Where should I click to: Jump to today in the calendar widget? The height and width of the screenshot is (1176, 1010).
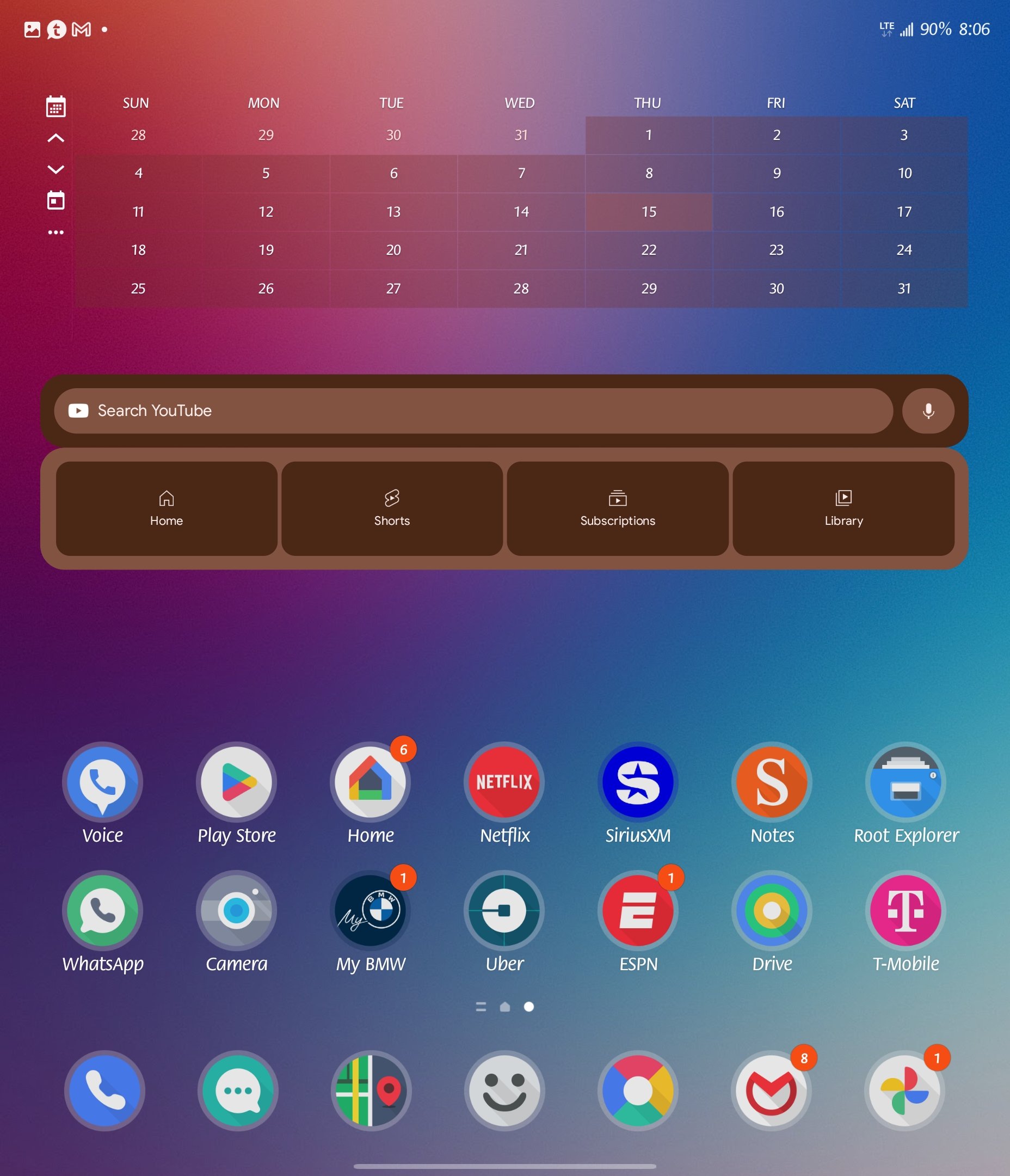(56, 200)
